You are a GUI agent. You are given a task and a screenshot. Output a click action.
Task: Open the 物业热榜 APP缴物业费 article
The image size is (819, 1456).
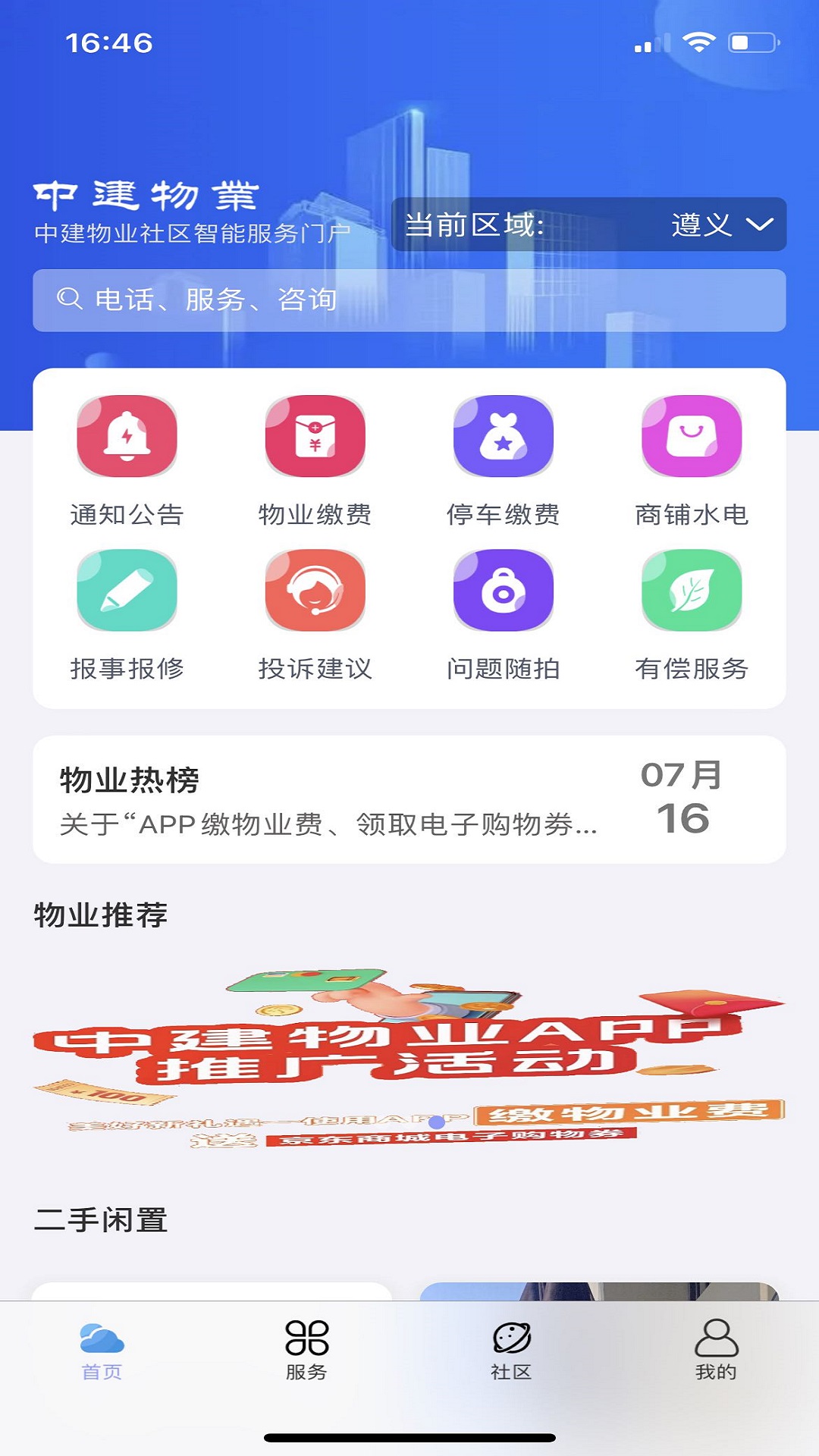click(409, 799)
